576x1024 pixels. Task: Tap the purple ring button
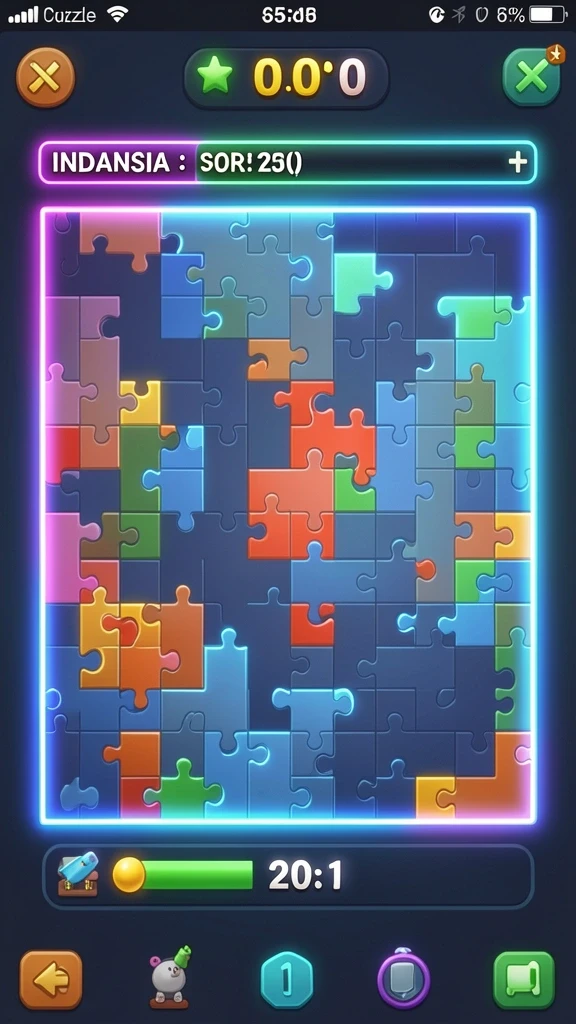tap(404, 979)
